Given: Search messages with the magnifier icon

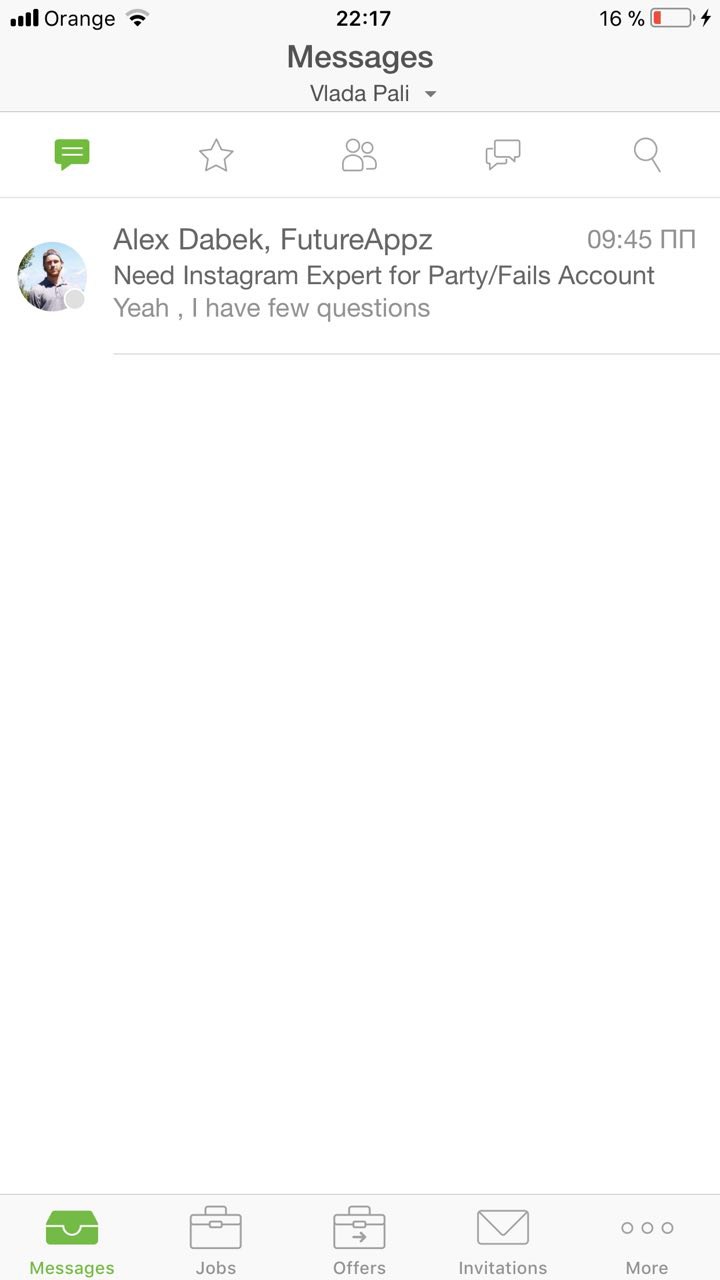Looking at the screenshot, I should click(647, 155).
